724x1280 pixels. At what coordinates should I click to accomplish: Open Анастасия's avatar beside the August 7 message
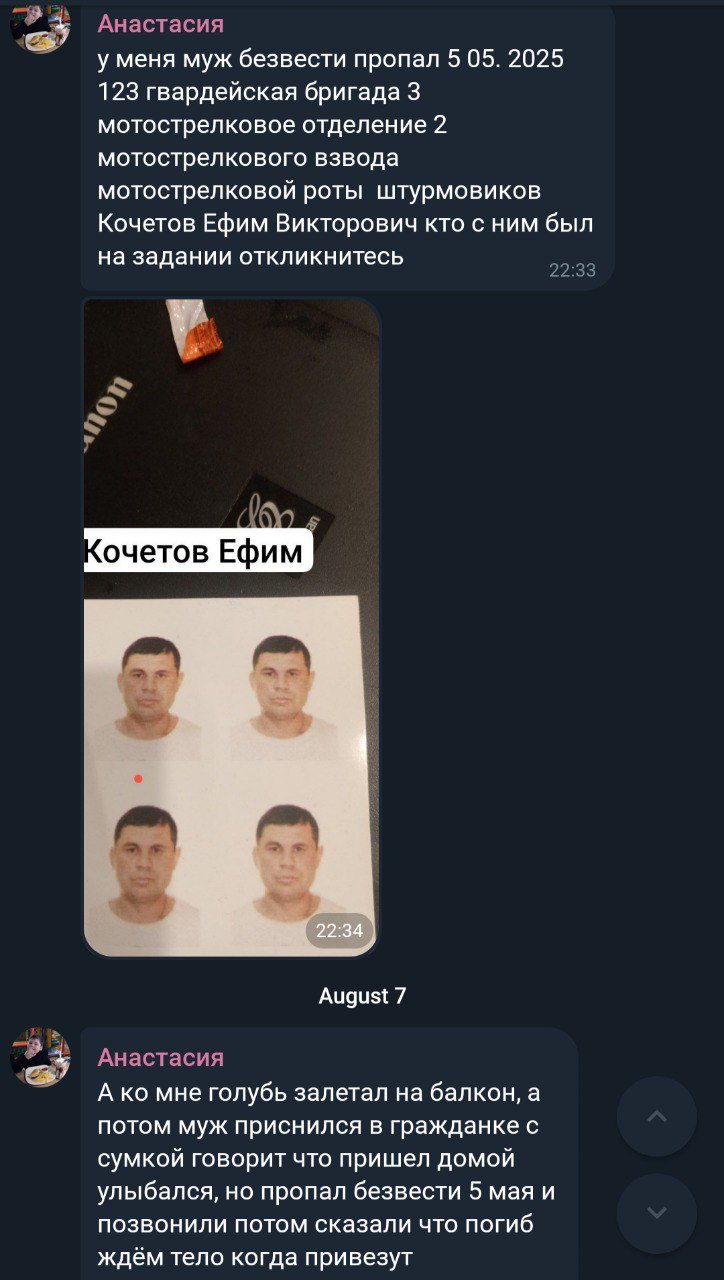pos(40,1057)
